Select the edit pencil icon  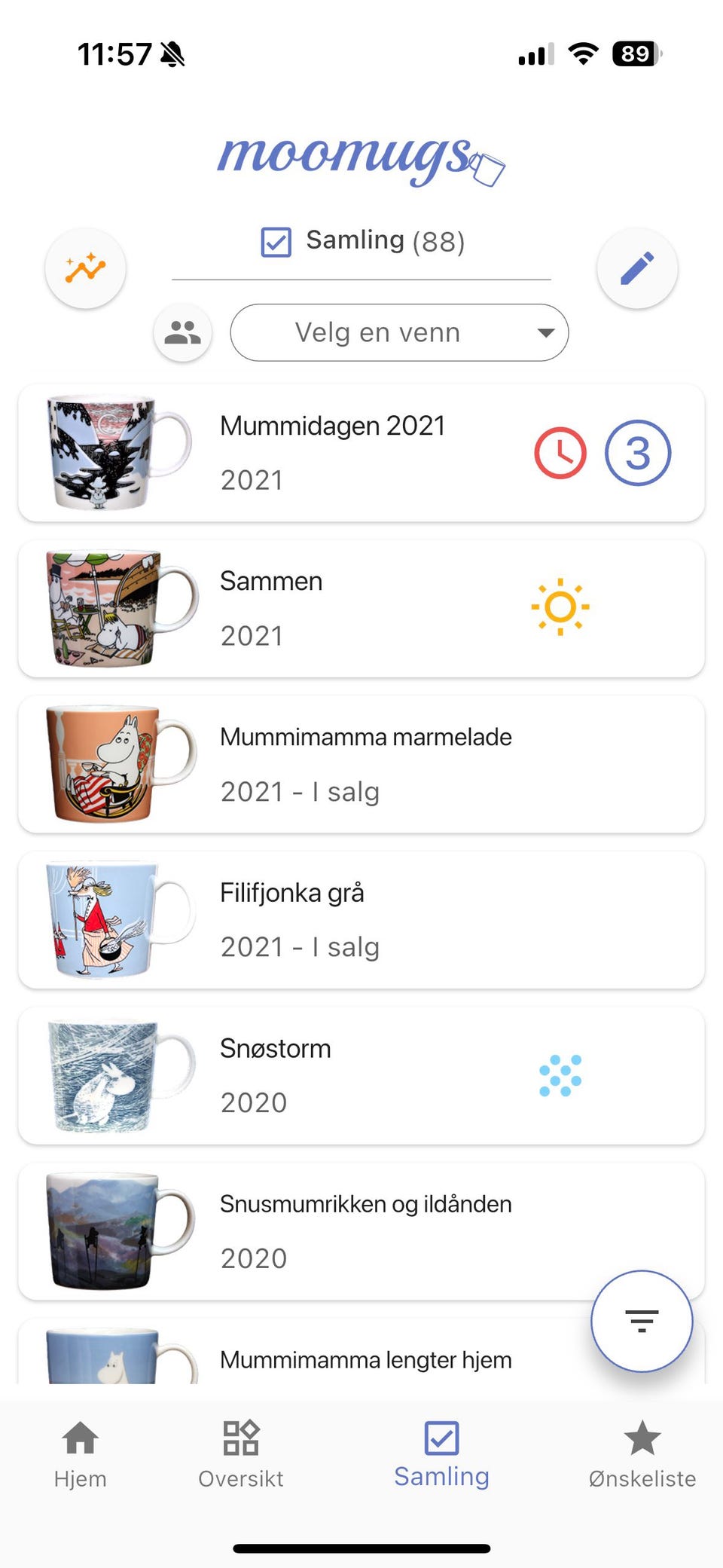pos(637,268)
